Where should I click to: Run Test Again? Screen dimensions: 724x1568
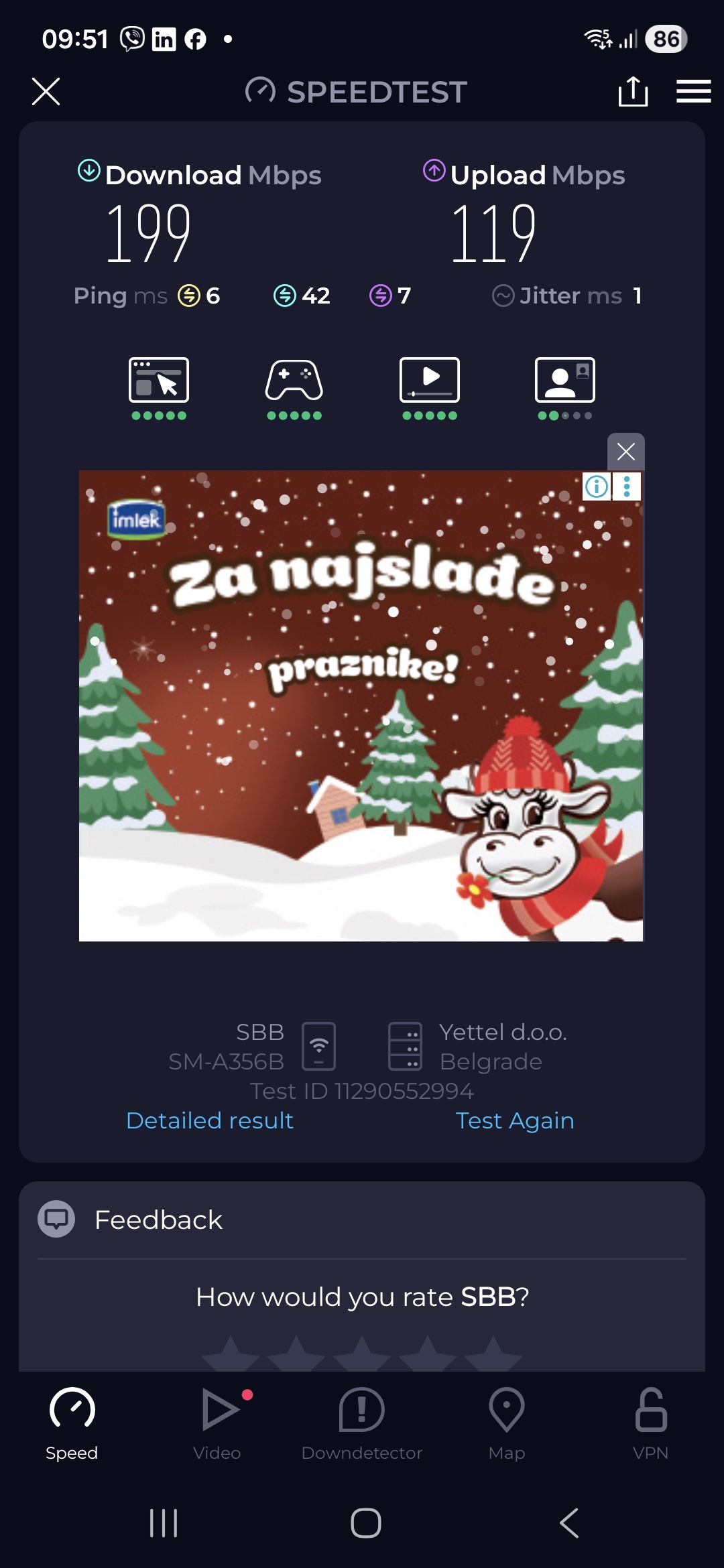click(515, 1120)
